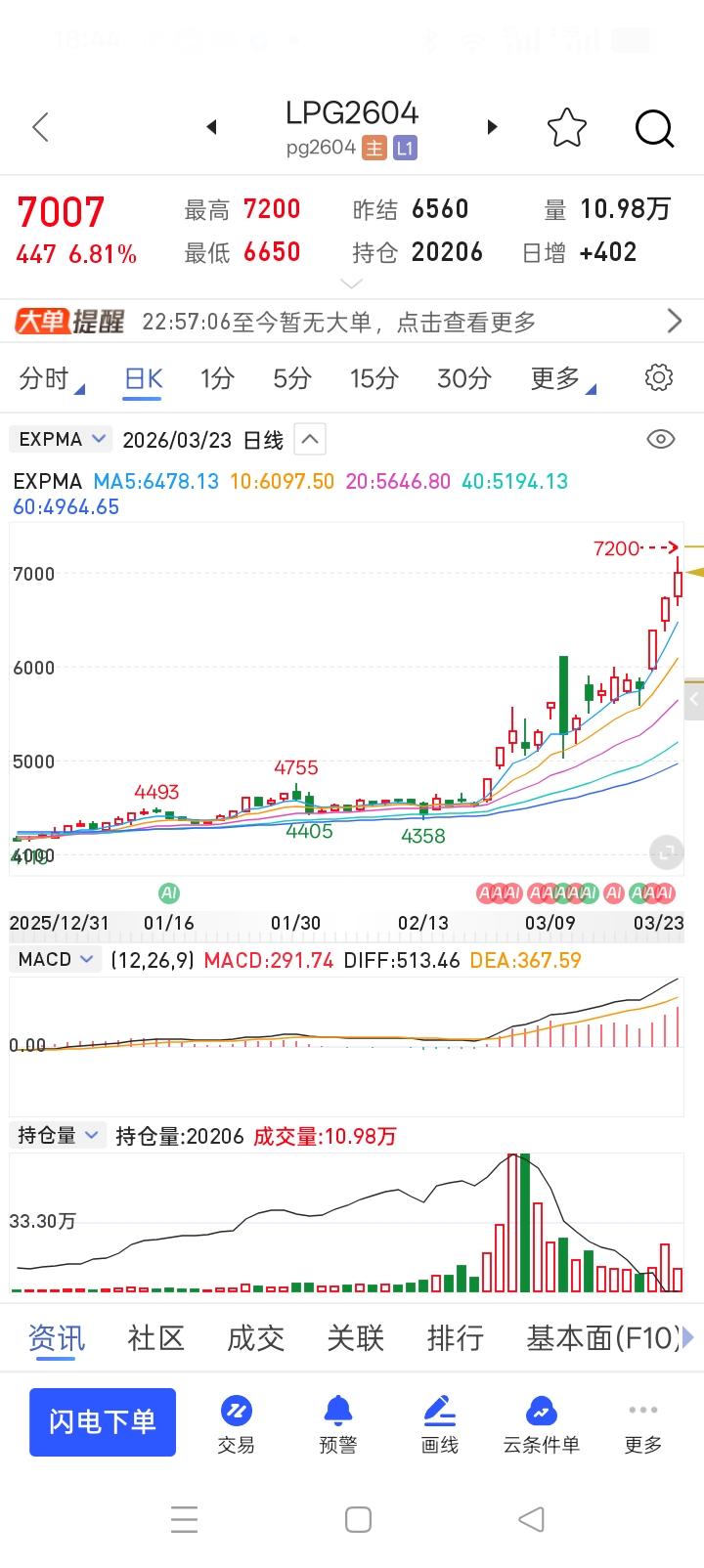The width and height of the screenshot is (704, 1568).
Task: Select the 1分 chart period
Action: click(x=217, y=378)
